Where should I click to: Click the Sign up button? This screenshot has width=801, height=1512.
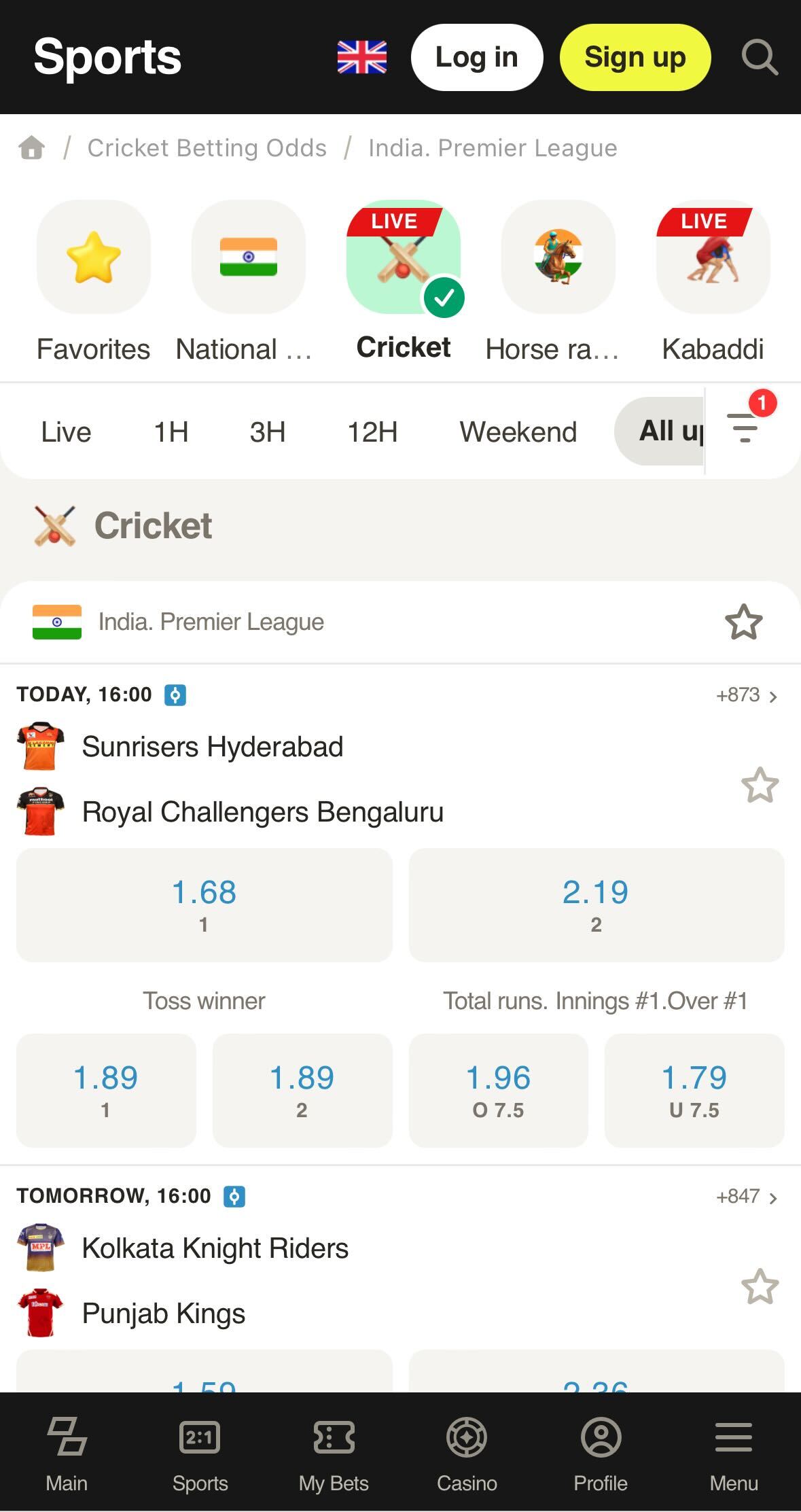click(x=635, y=56)
